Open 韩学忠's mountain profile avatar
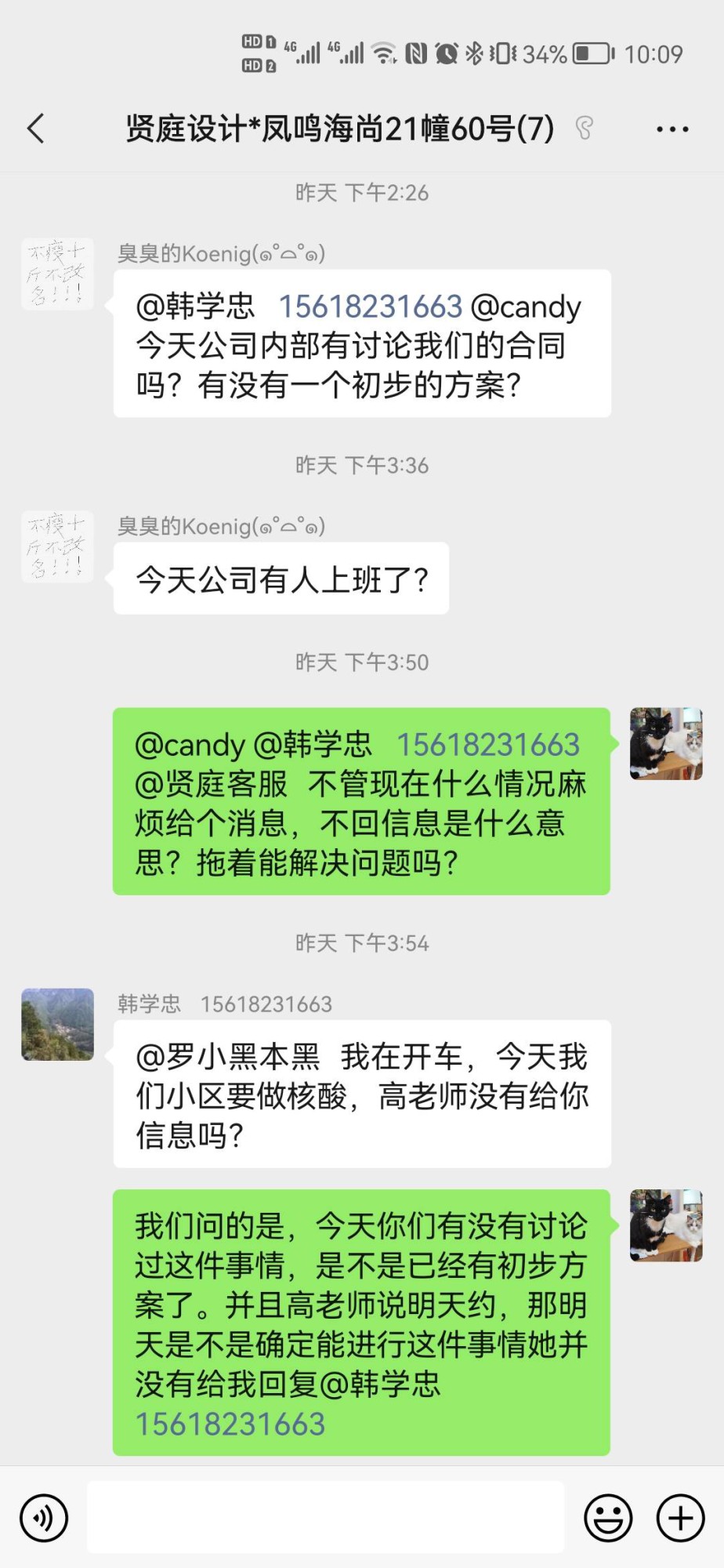724x1568 pixels. [x=57, y=1024]
